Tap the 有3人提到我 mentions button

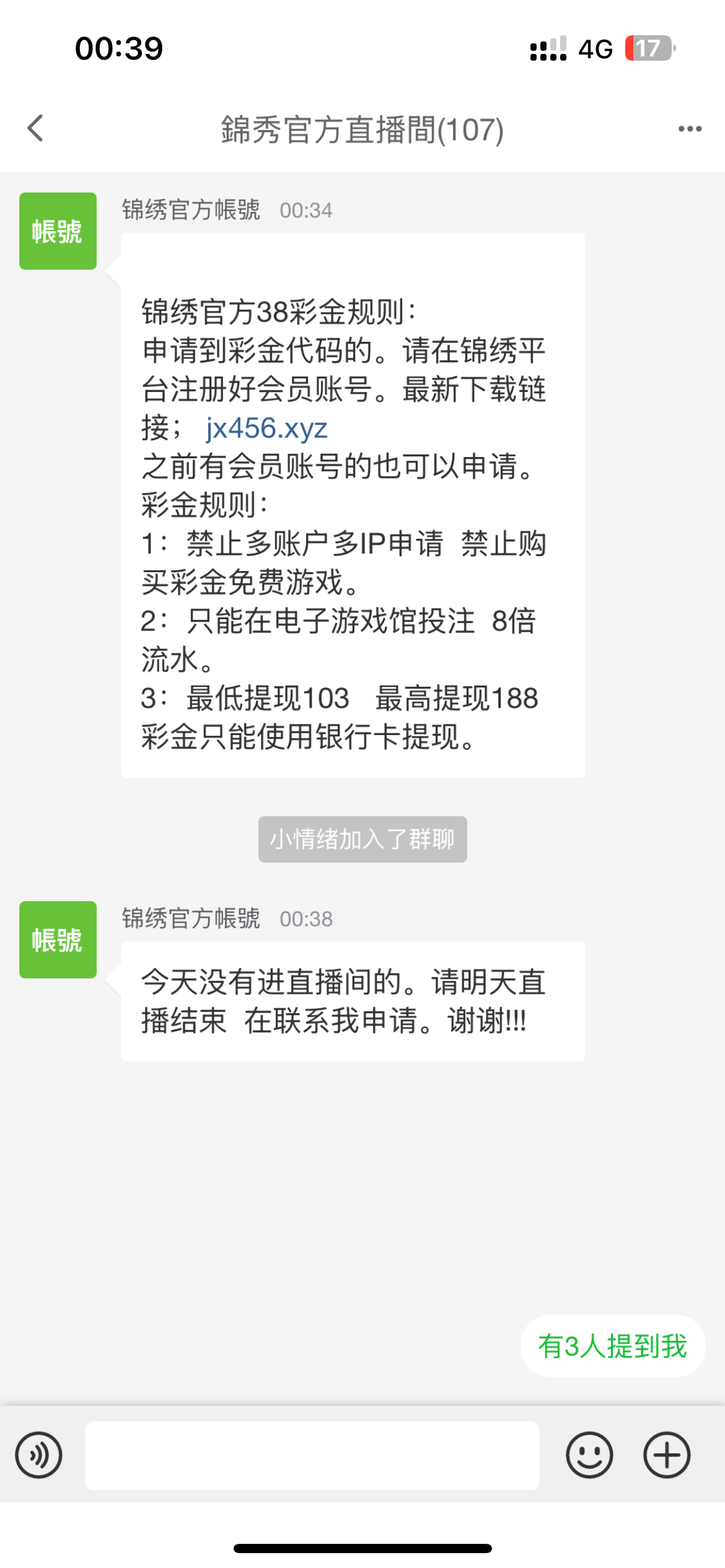coord(612,1346)
